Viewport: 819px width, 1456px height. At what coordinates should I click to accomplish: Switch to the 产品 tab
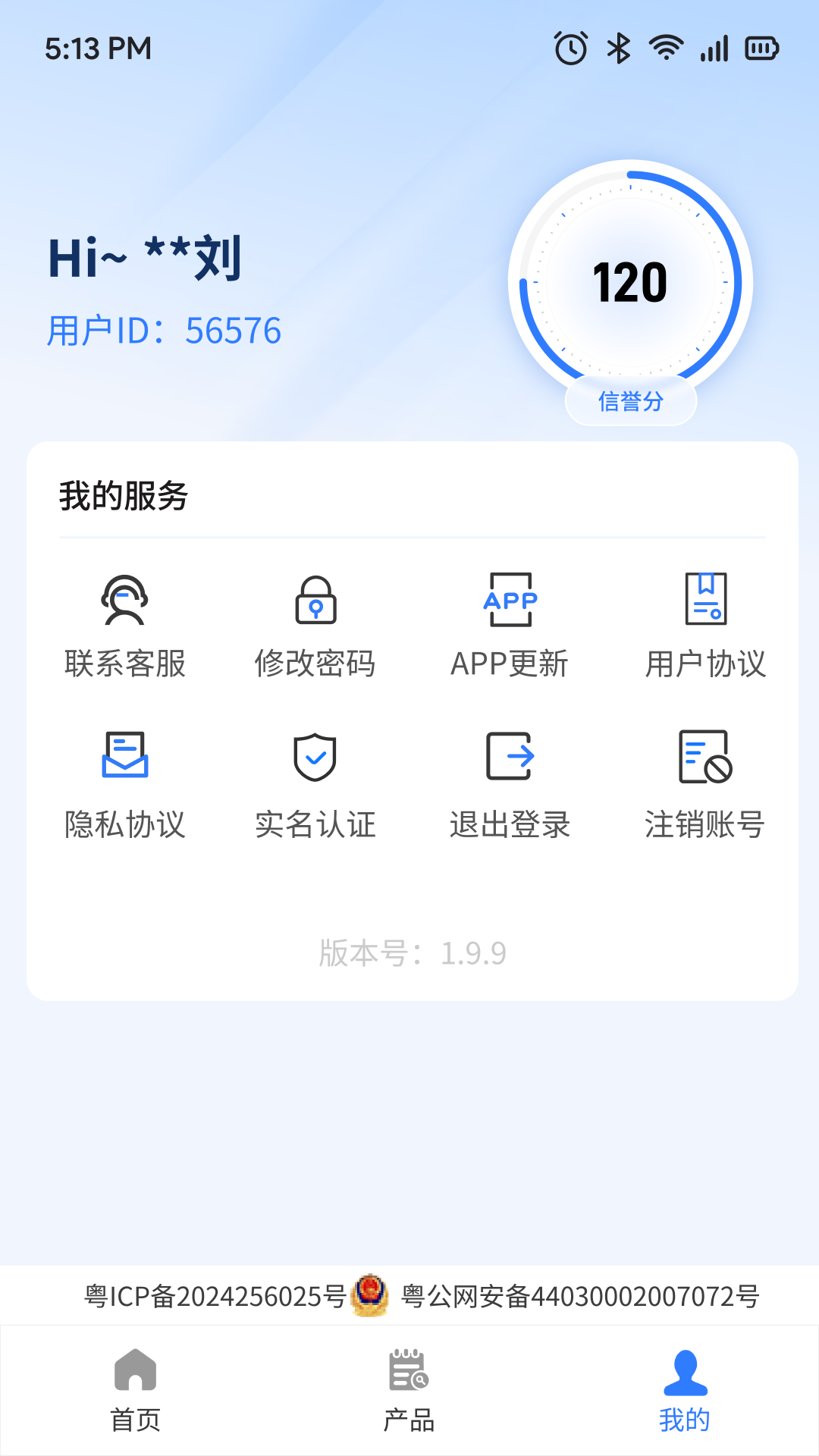click(x=408, y=1399)
